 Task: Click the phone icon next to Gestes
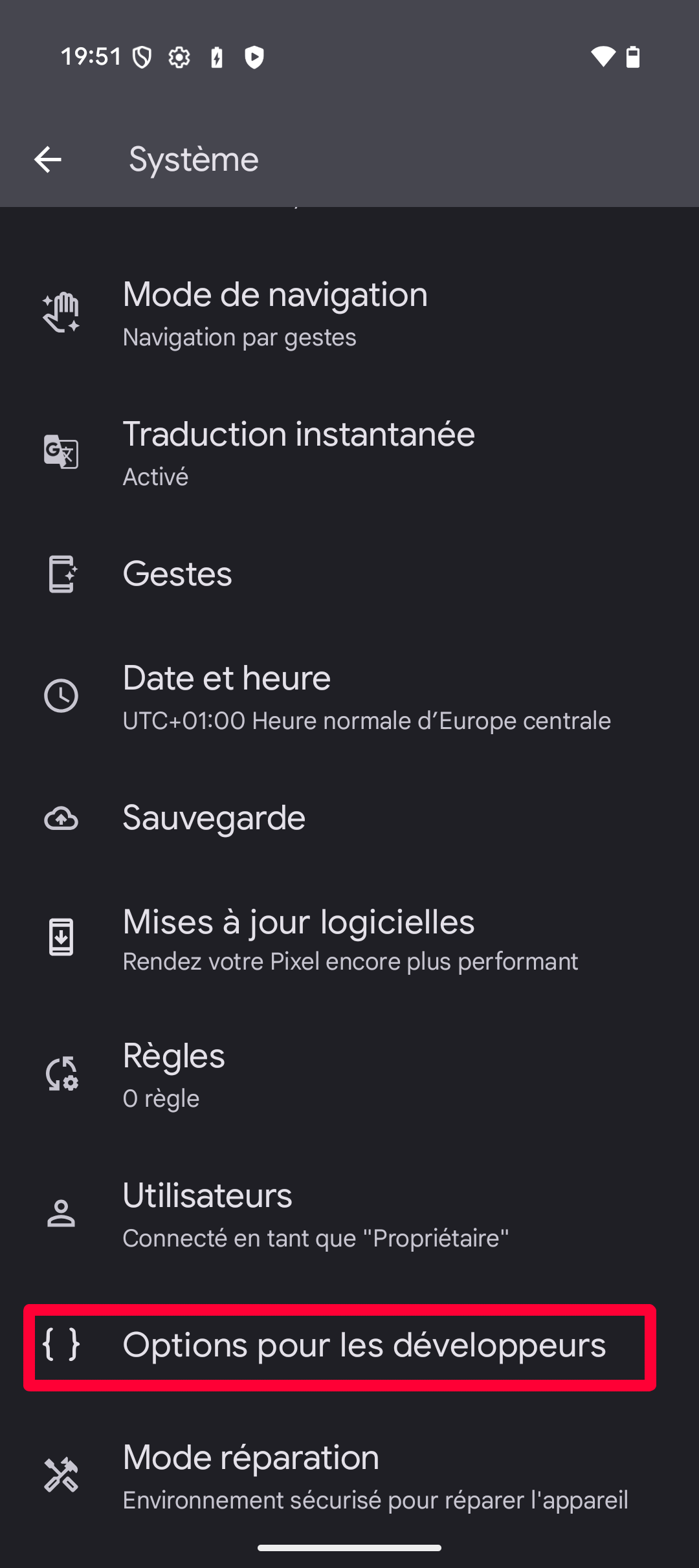(x=61, y=574)
